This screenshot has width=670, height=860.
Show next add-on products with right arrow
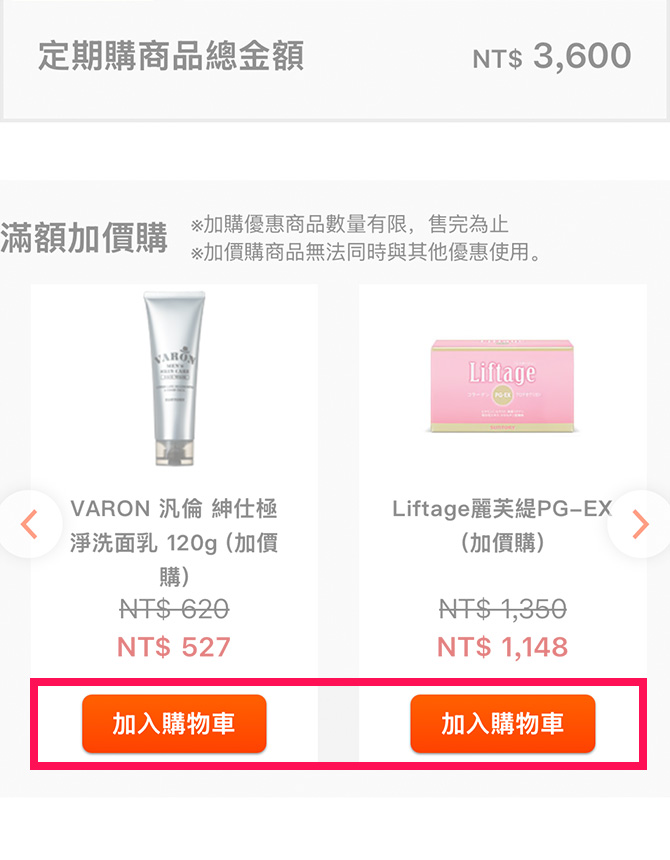point(641,523)
